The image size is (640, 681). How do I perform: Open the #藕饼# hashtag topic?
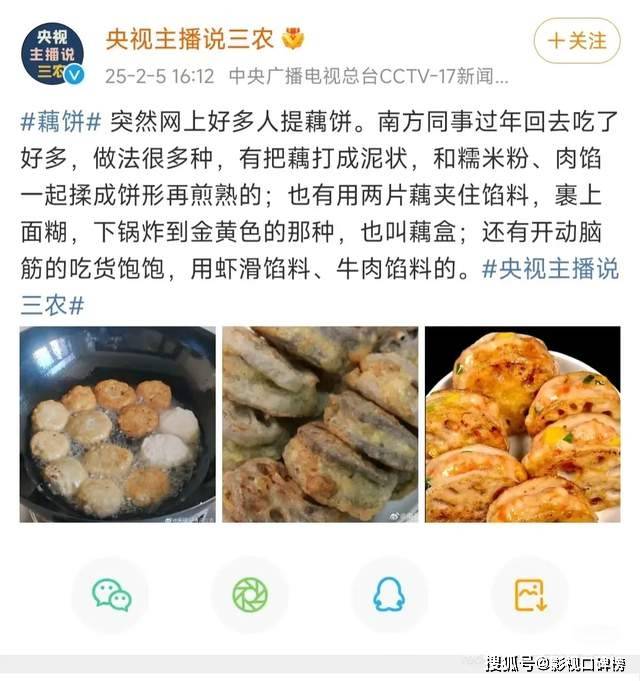coord(61,122)
